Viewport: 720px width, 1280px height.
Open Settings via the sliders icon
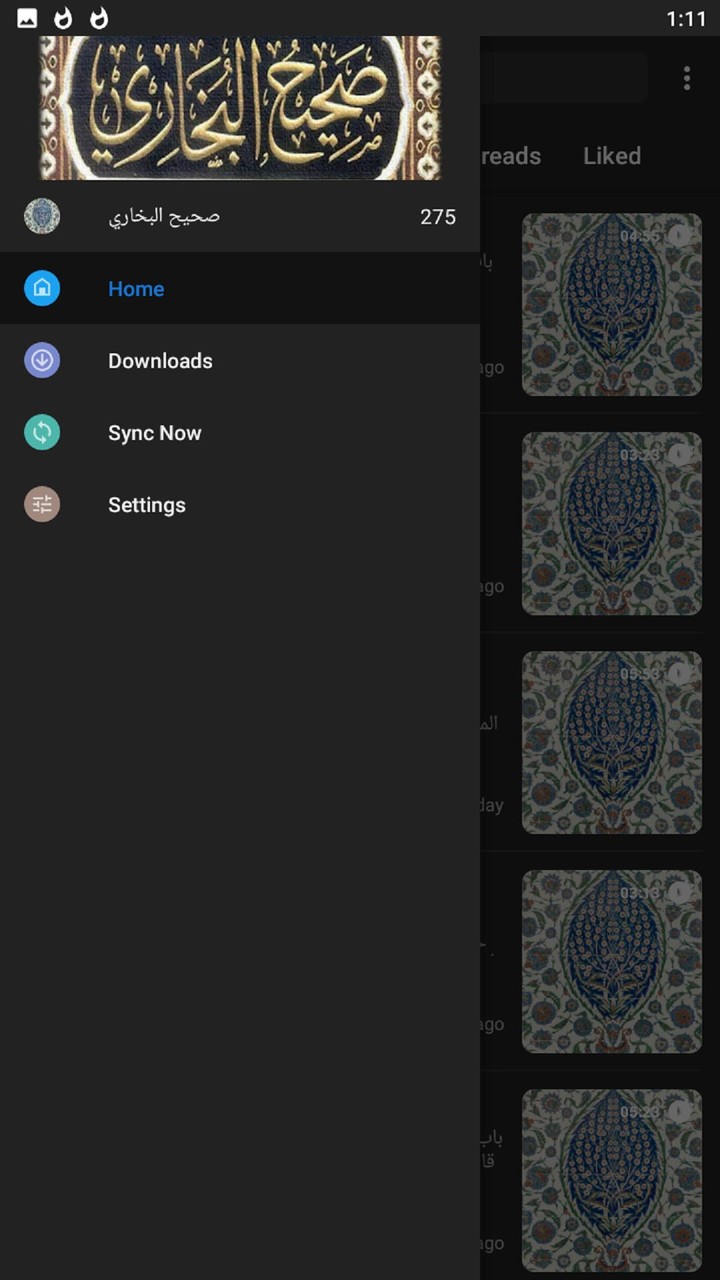pyautogui.click(x=42, y=504)
